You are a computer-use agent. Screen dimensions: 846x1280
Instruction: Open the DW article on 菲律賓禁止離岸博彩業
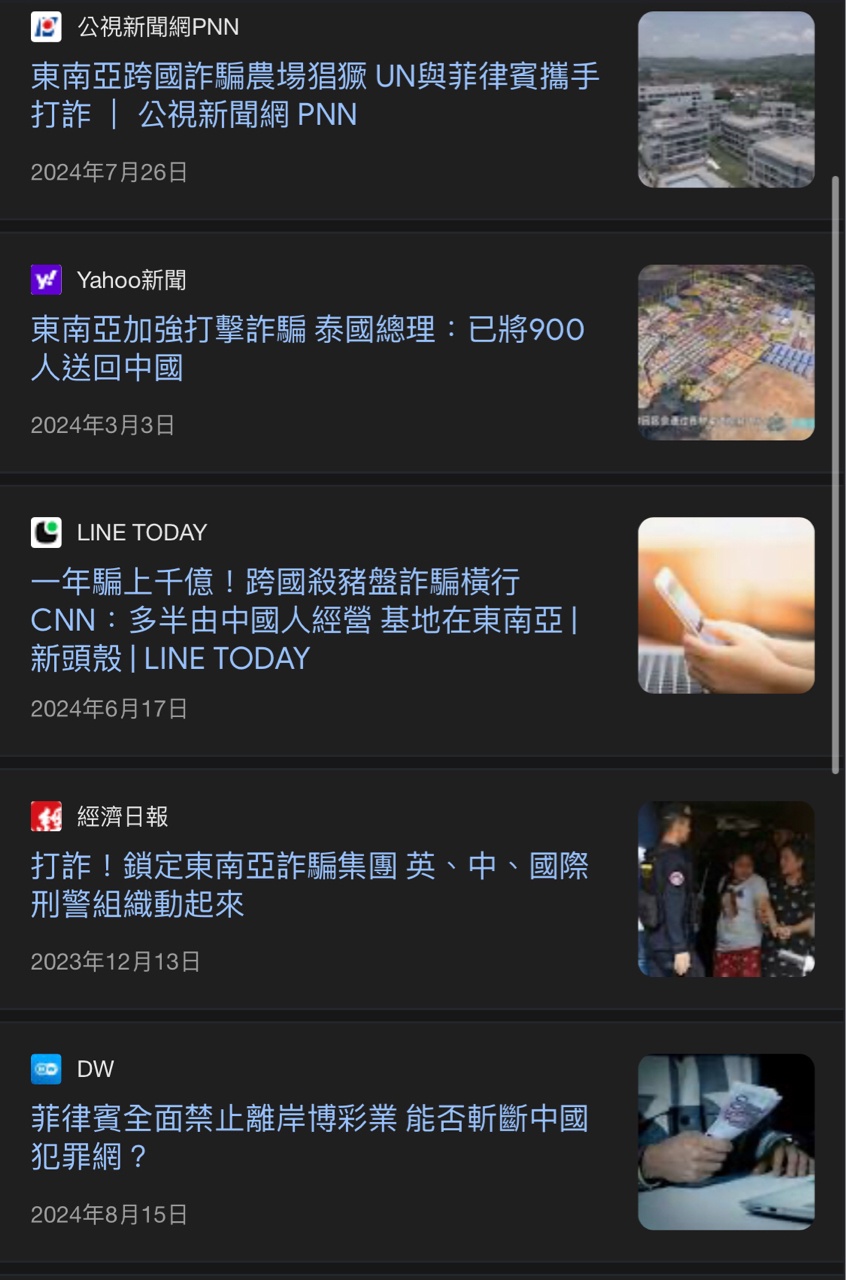tap(310, 1137)
